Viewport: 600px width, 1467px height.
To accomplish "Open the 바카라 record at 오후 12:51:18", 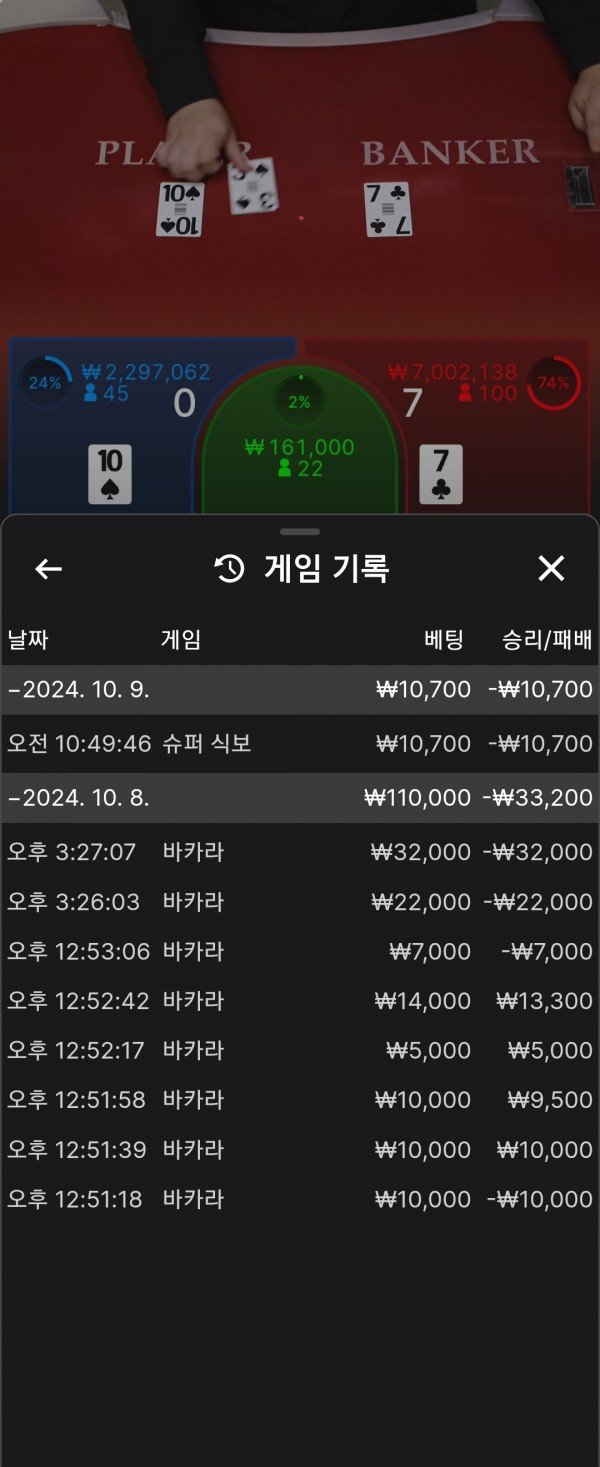I will click(300, 1199).
